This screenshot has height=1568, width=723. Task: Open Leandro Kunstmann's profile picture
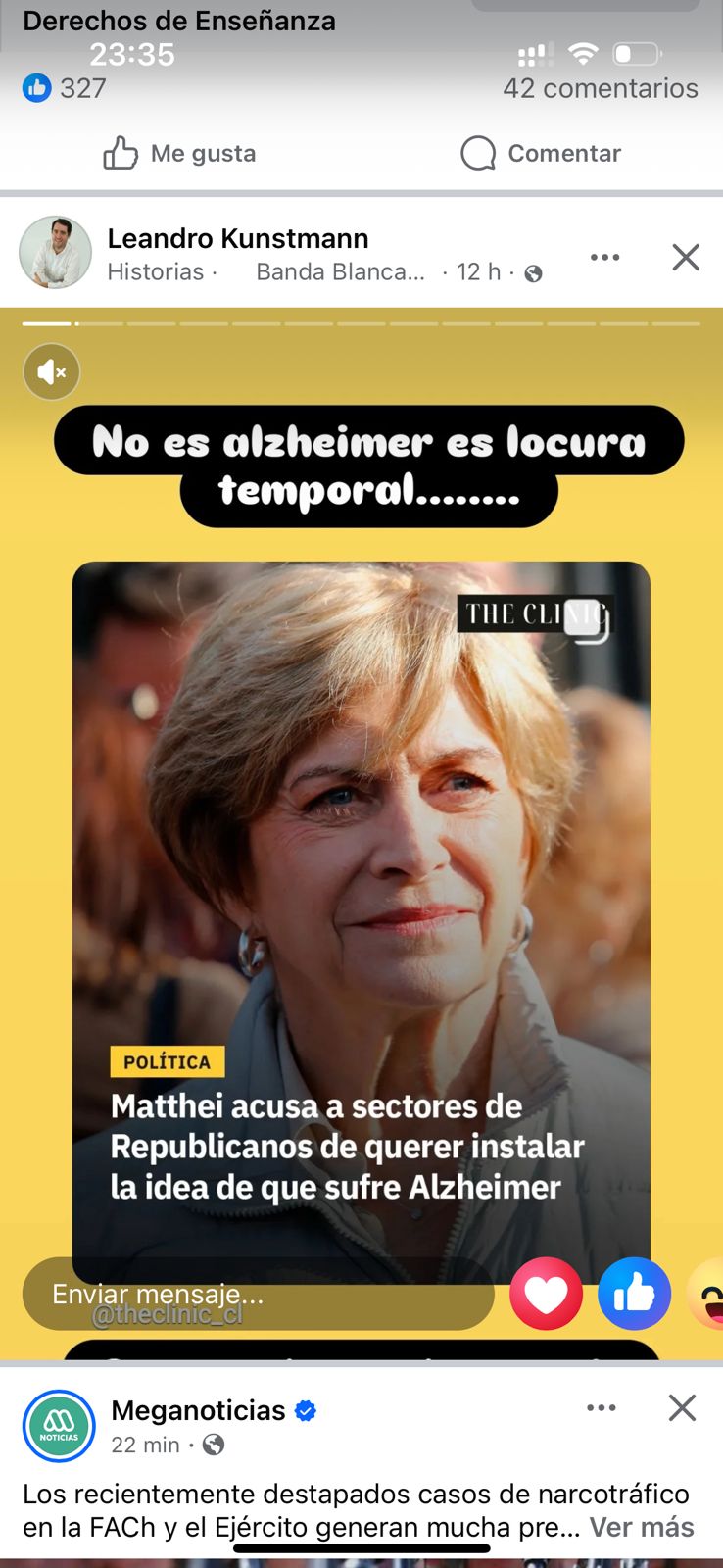coord(55,253)
